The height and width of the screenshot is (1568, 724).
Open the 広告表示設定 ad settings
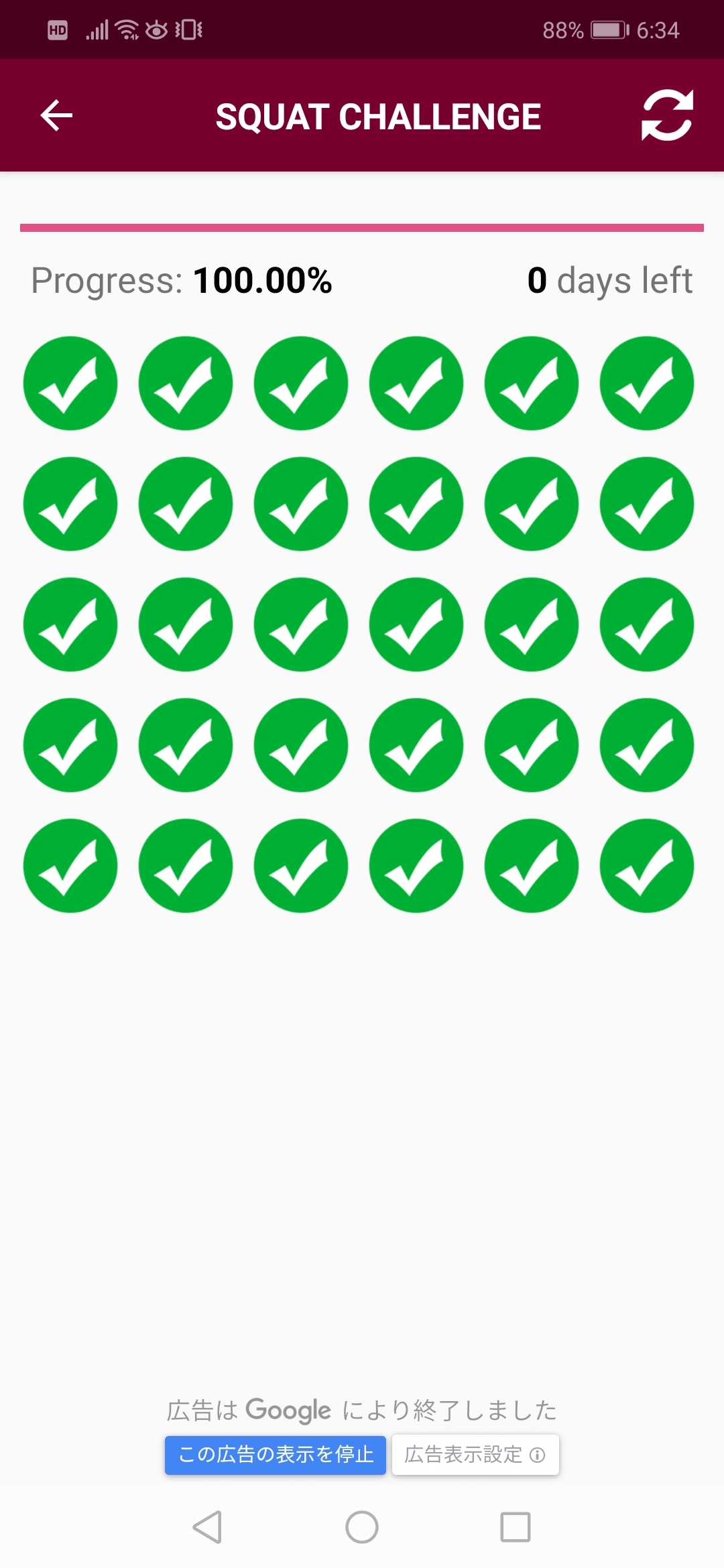point(475,1455)
